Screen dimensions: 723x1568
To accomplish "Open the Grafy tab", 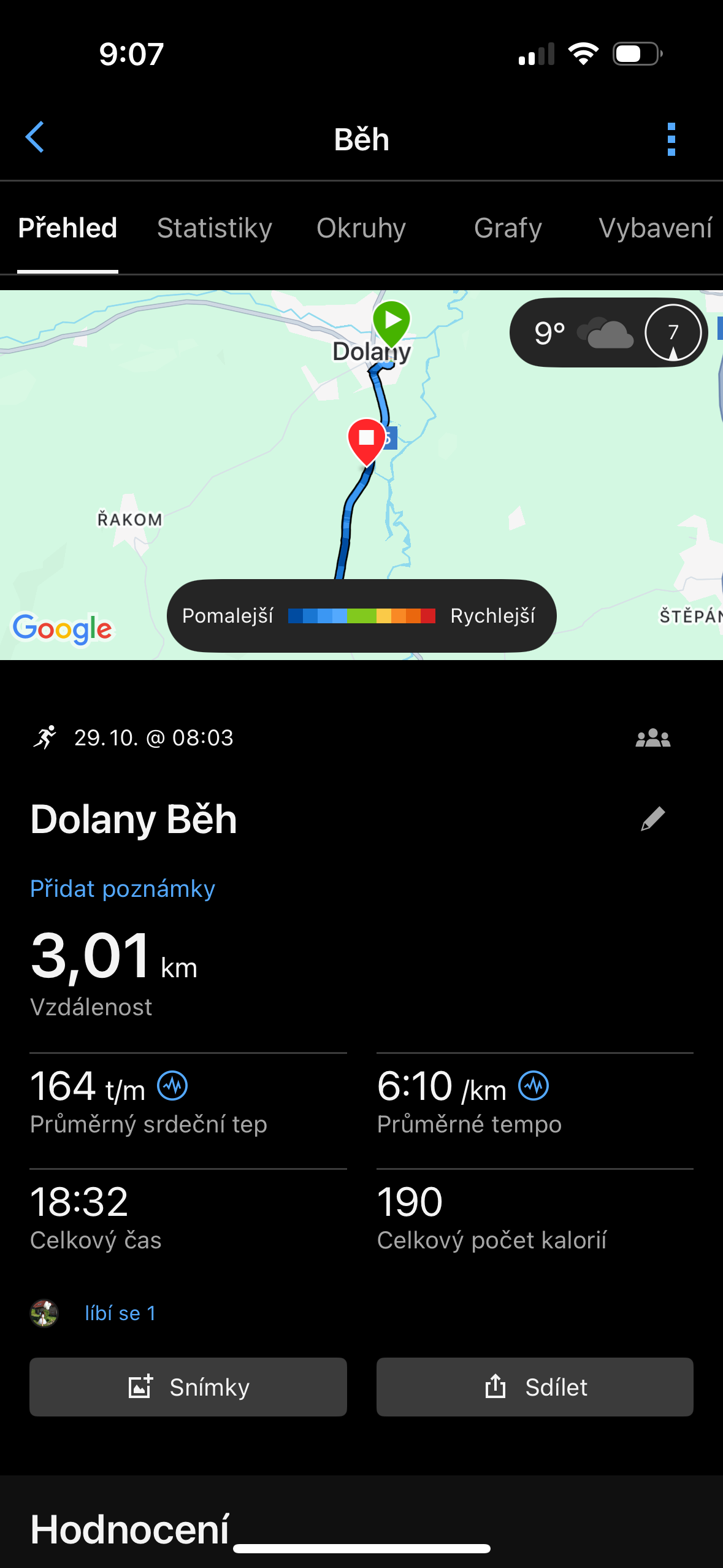I will point(508,228).
